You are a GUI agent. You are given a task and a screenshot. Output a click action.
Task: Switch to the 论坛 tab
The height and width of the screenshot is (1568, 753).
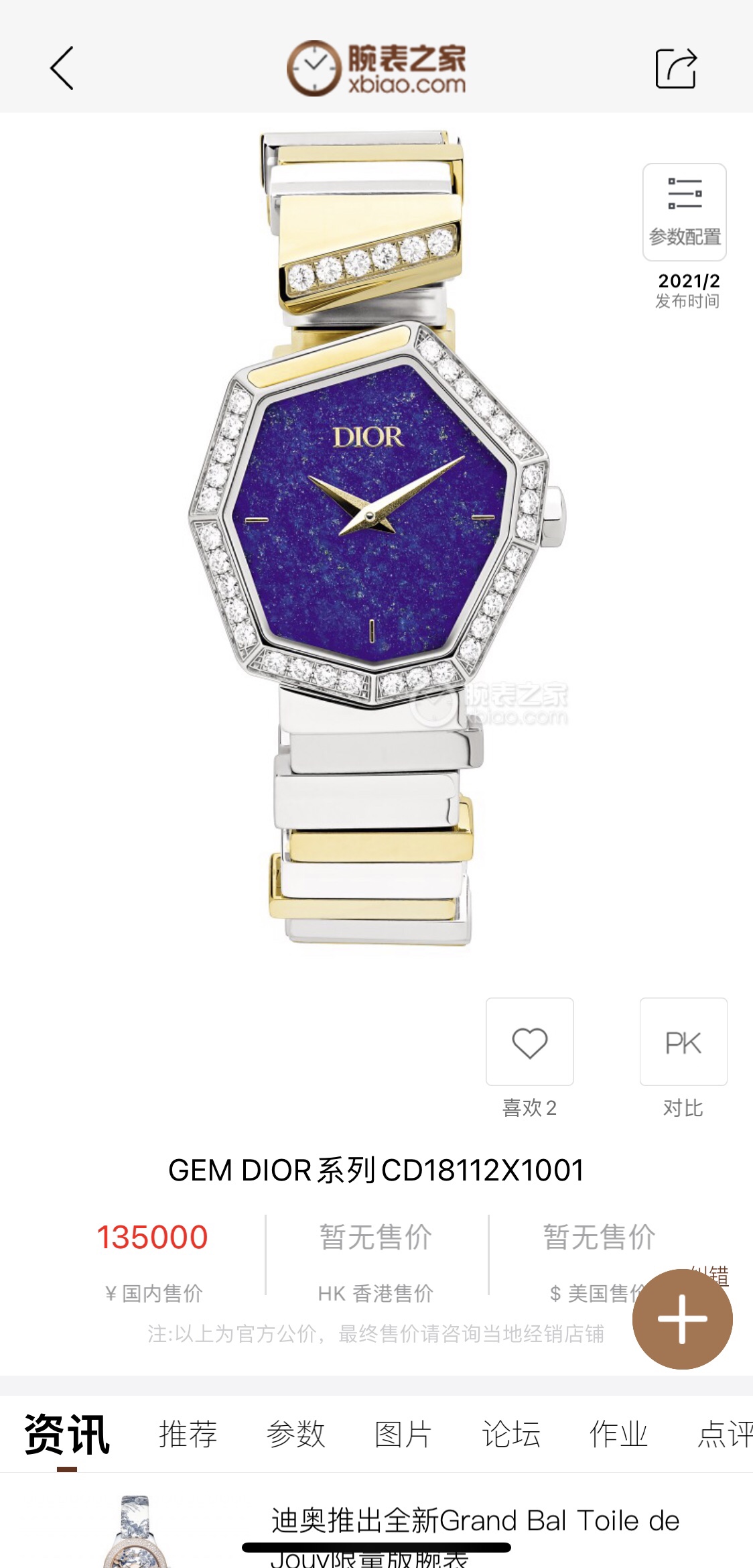(x=510, y=1435)
